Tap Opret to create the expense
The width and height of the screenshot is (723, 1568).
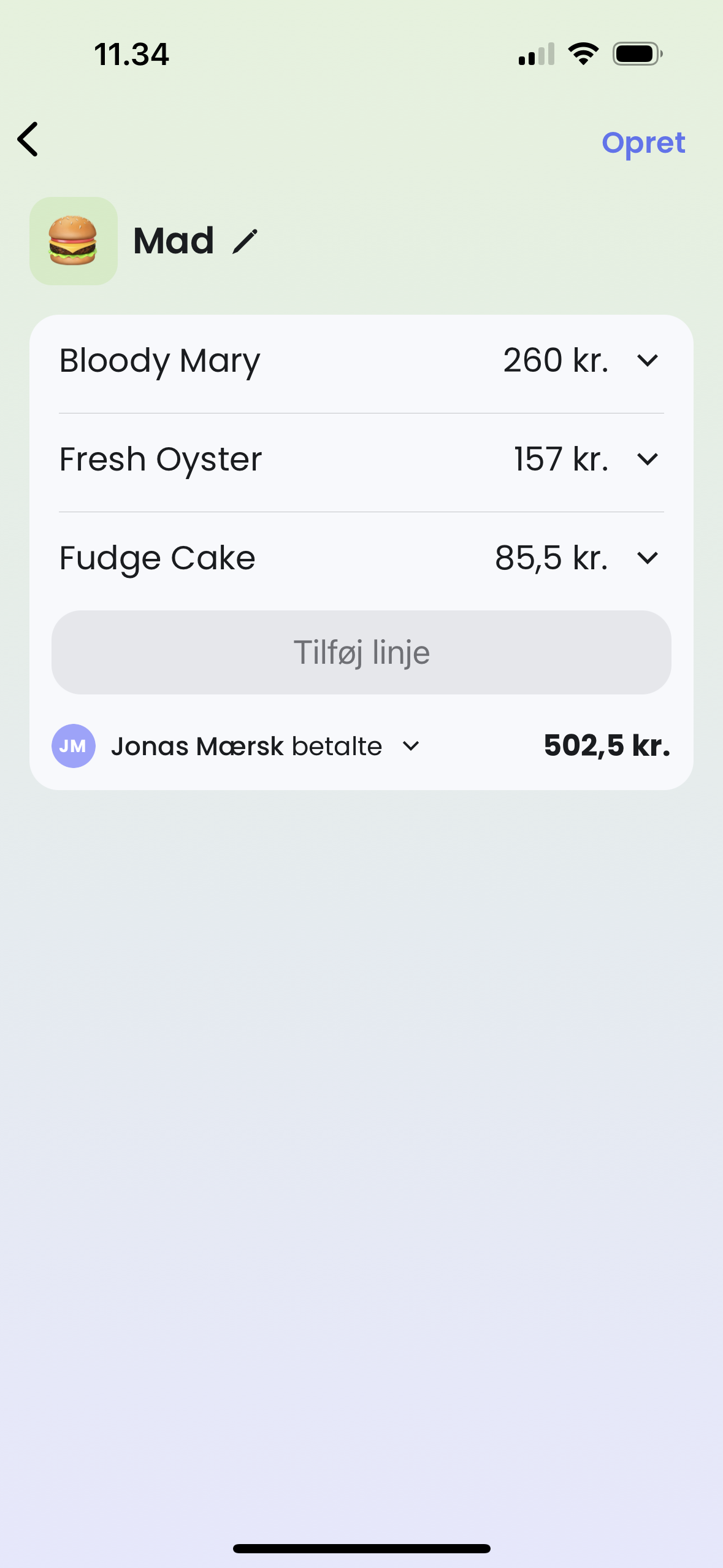pos(643,143)
